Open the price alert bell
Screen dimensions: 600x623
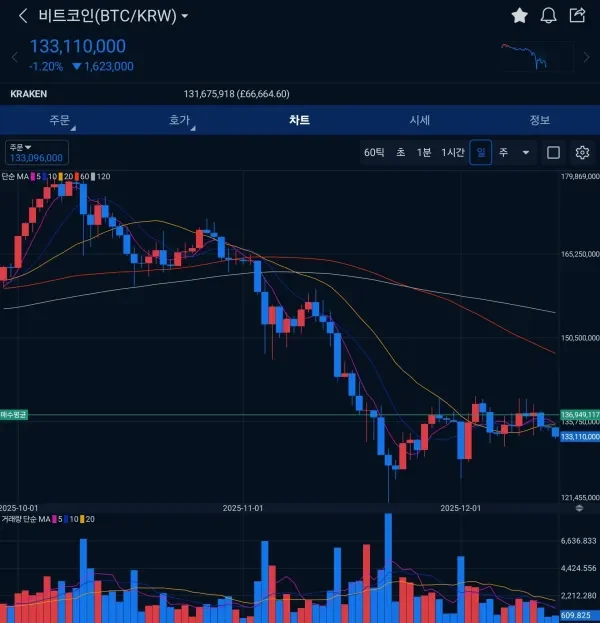(x=548, y=16)
